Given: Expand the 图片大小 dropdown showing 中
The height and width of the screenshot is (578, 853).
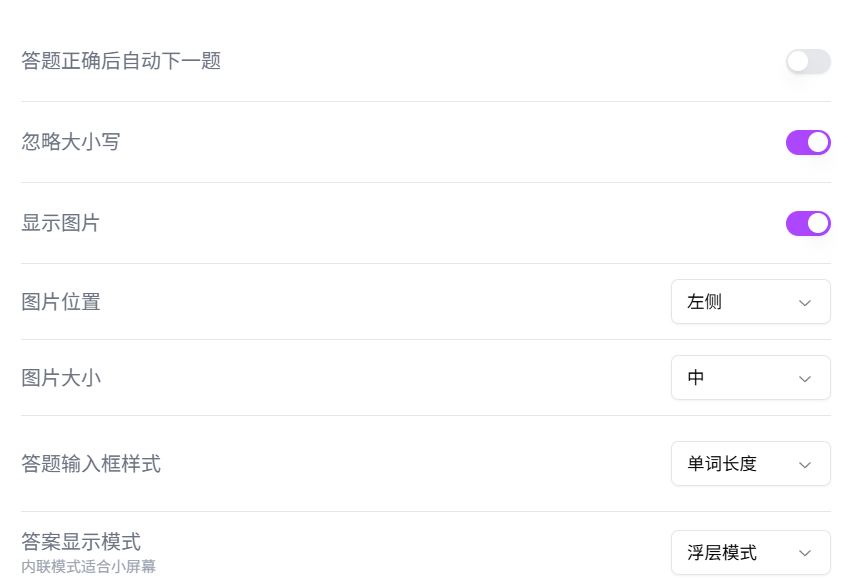Looking at the screenshot, I should pyautogui.click(x=750, y=378).
